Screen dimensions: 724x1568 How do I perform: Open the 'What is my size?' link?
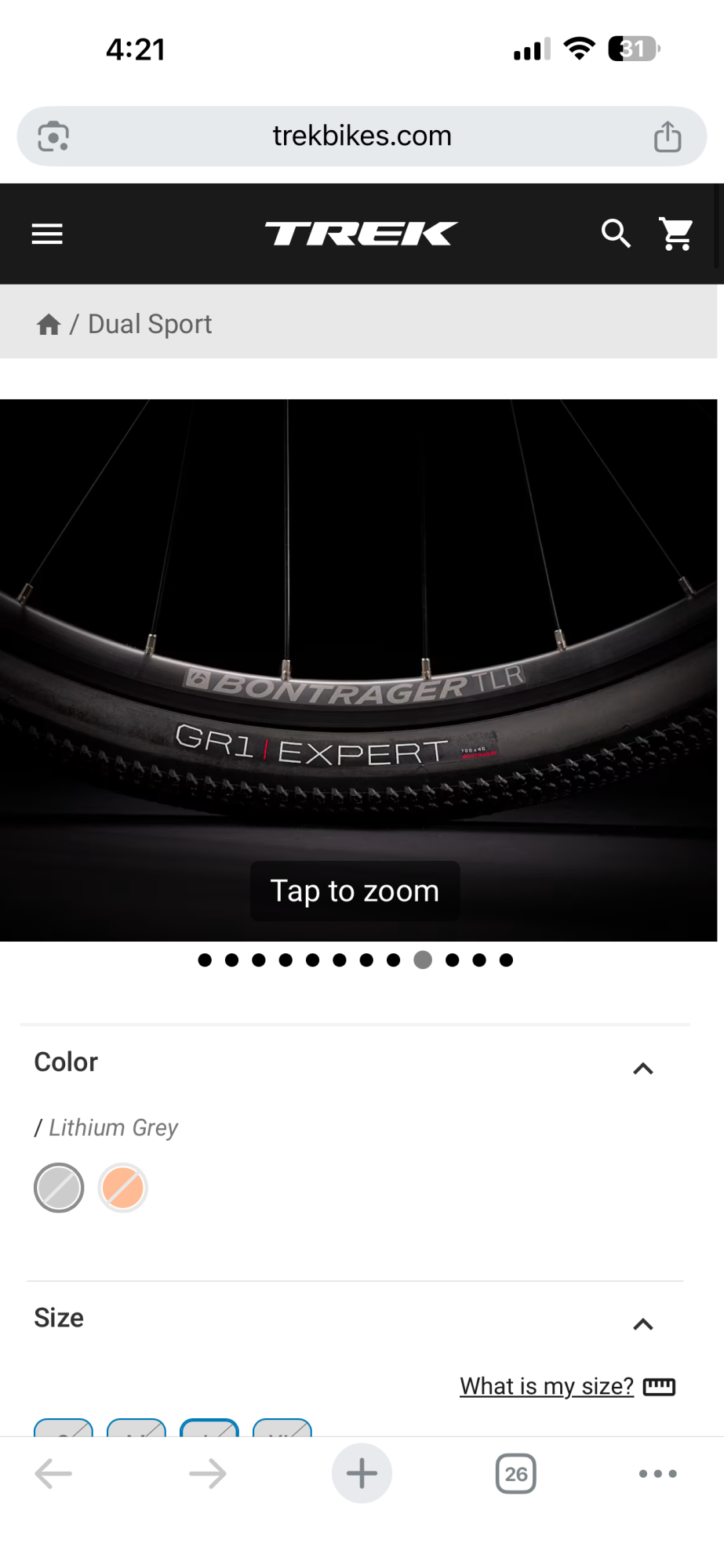547,1386
